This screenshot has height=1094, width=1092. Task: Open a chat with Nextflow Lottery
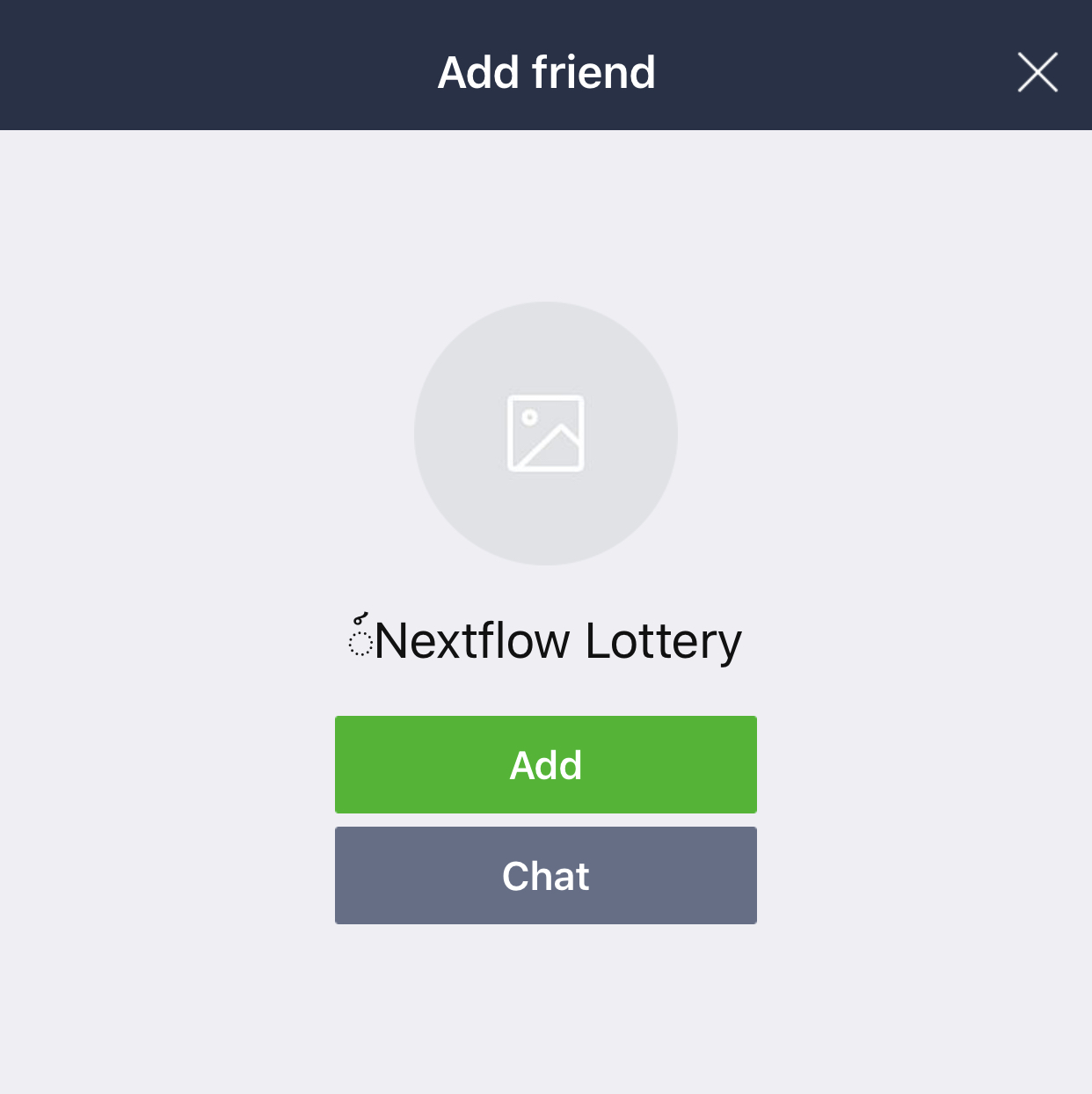[x=545, y=875]
